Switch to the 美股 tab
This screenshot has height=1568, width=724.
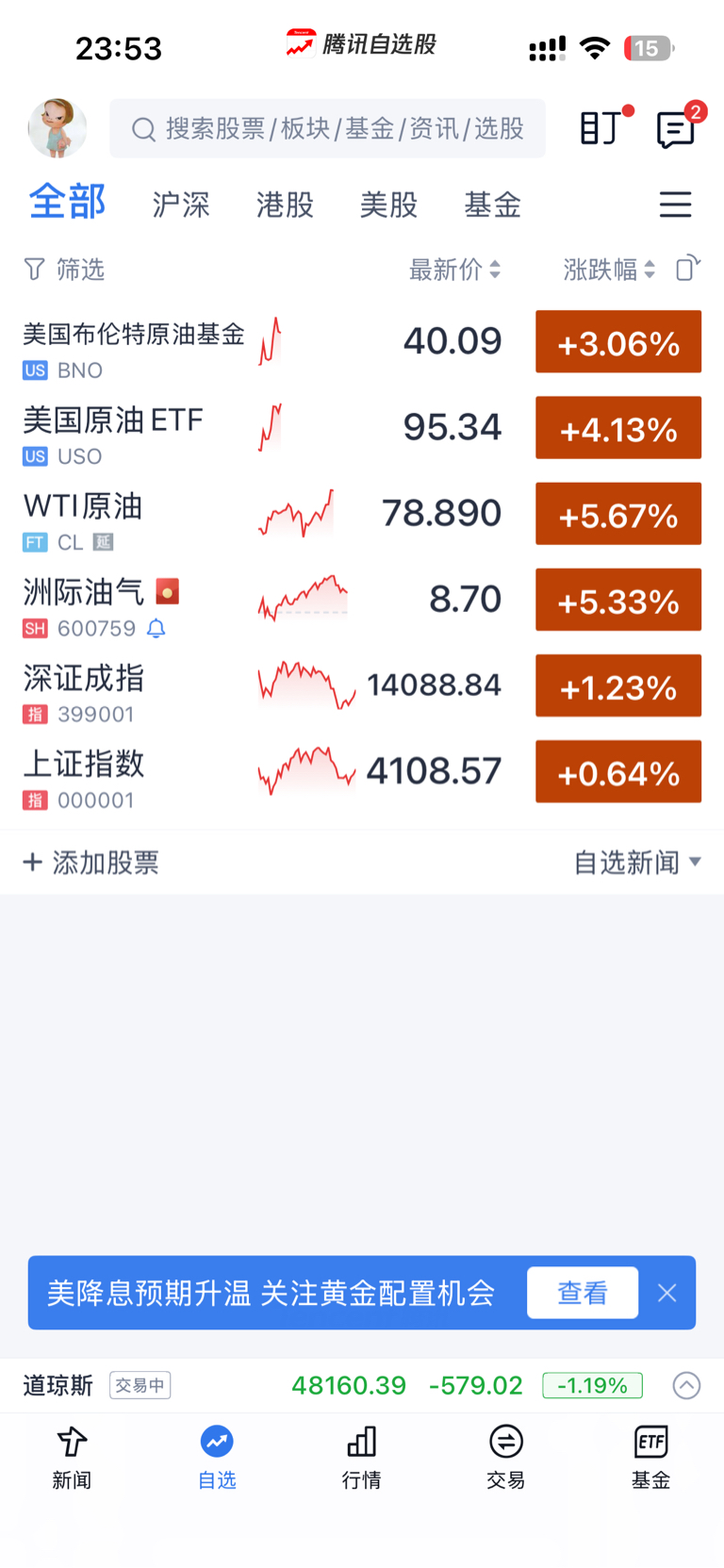click(388, 205)
